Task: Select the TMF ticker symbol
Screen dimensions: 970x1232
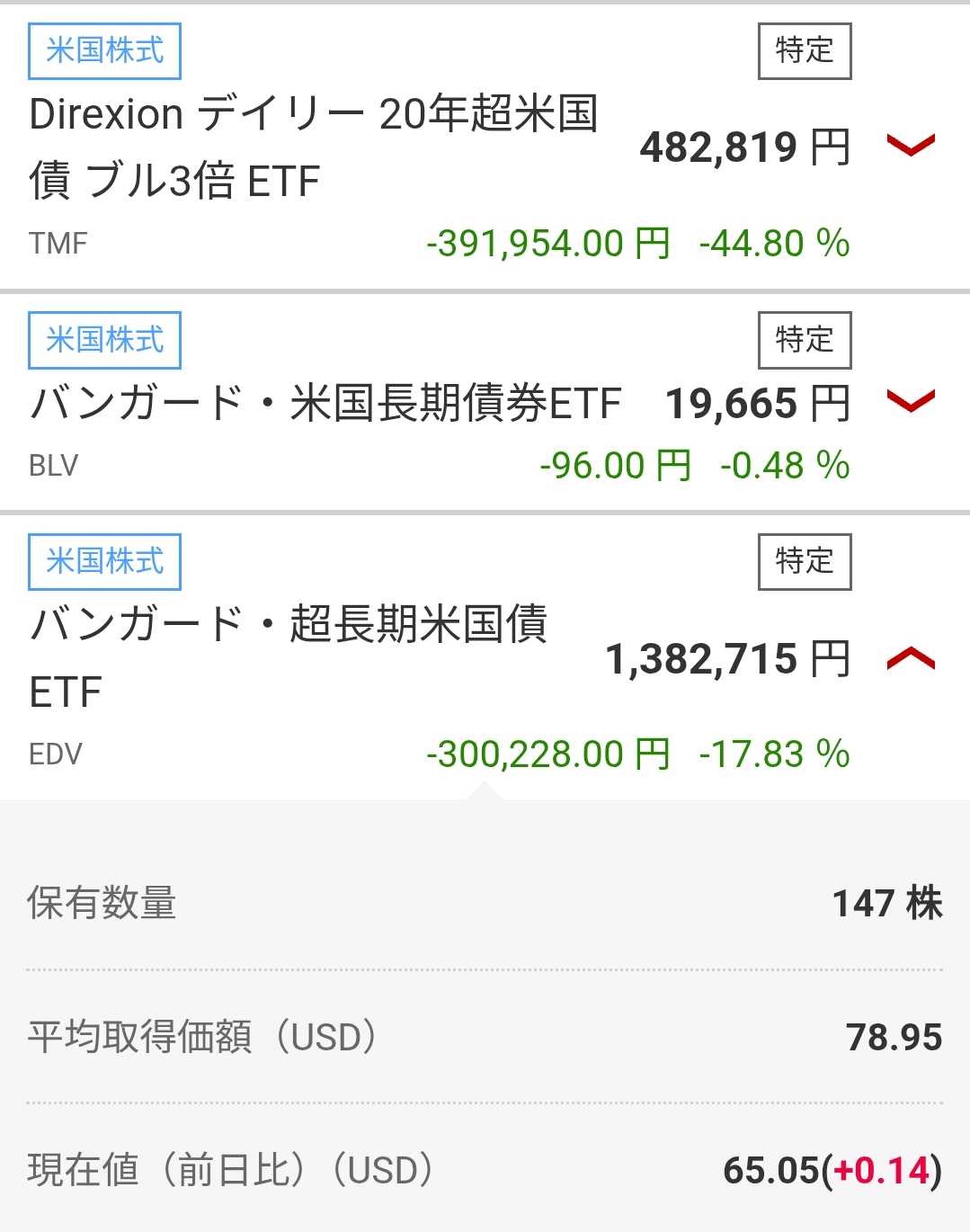Action: (56, 243)
